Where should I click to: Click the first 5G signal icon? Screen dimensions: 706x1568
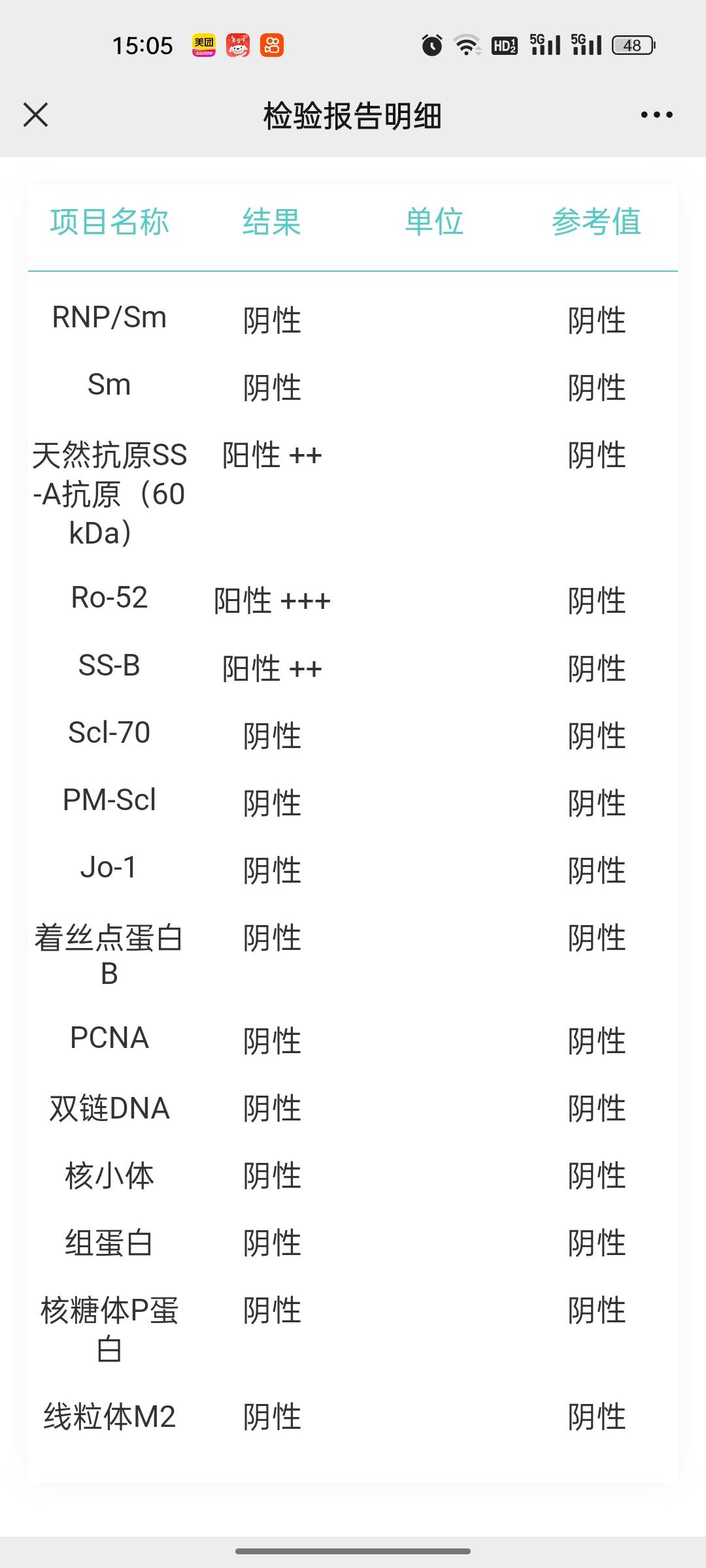point(546,44)
